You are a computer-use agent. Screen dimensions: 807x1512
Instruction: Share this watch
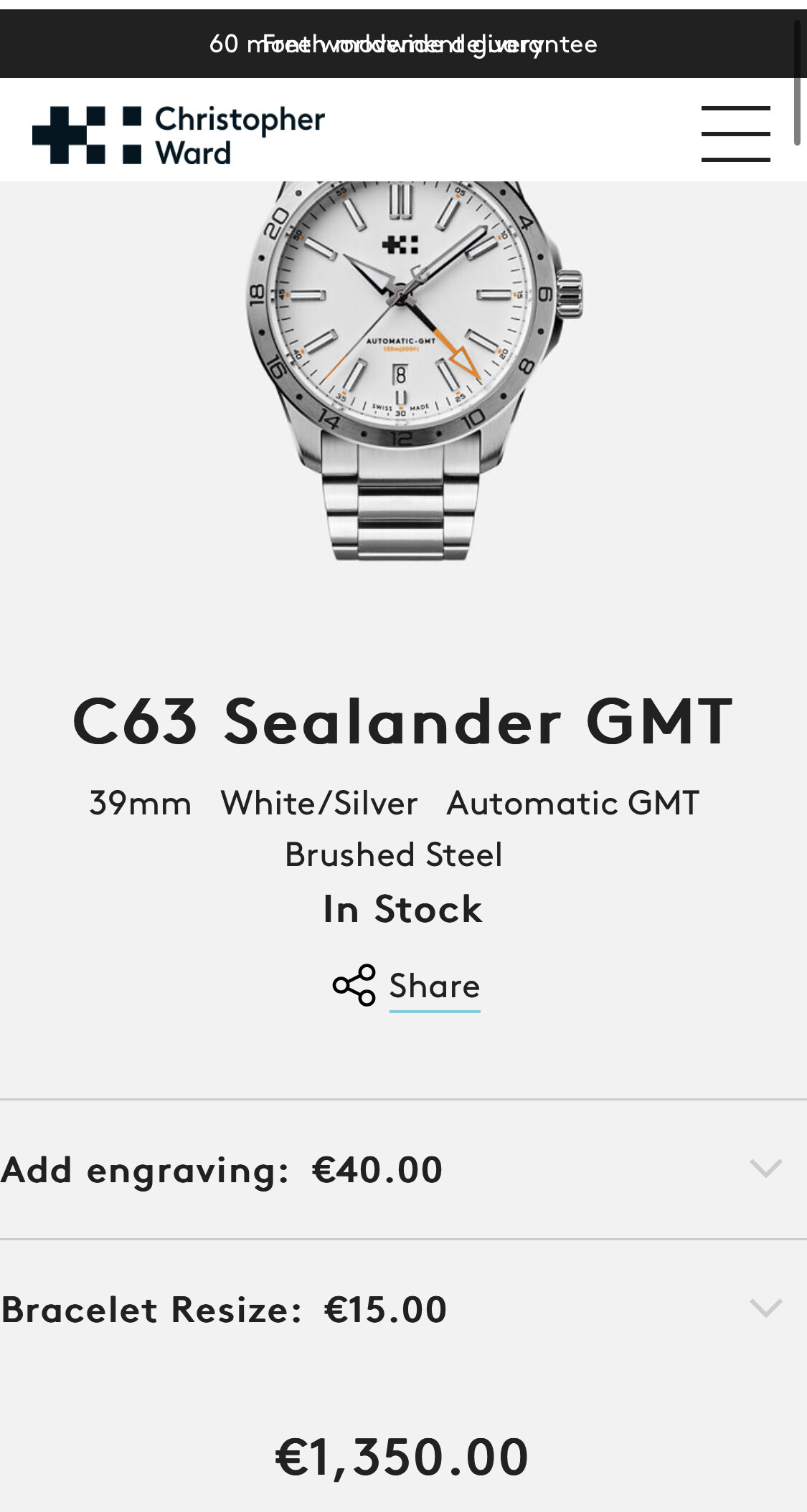click(406, 986)
